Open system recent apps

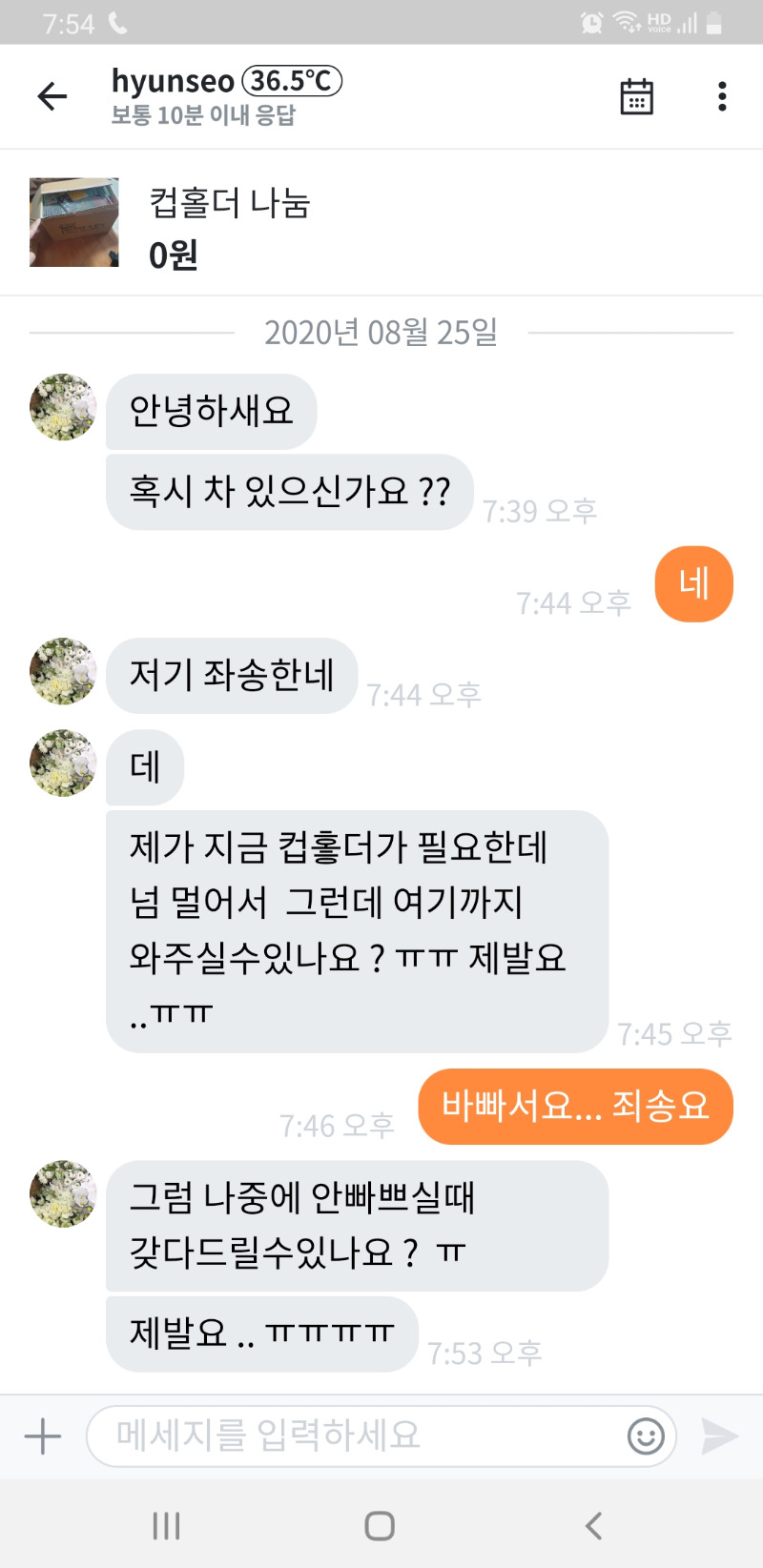tap(166, 1526)
